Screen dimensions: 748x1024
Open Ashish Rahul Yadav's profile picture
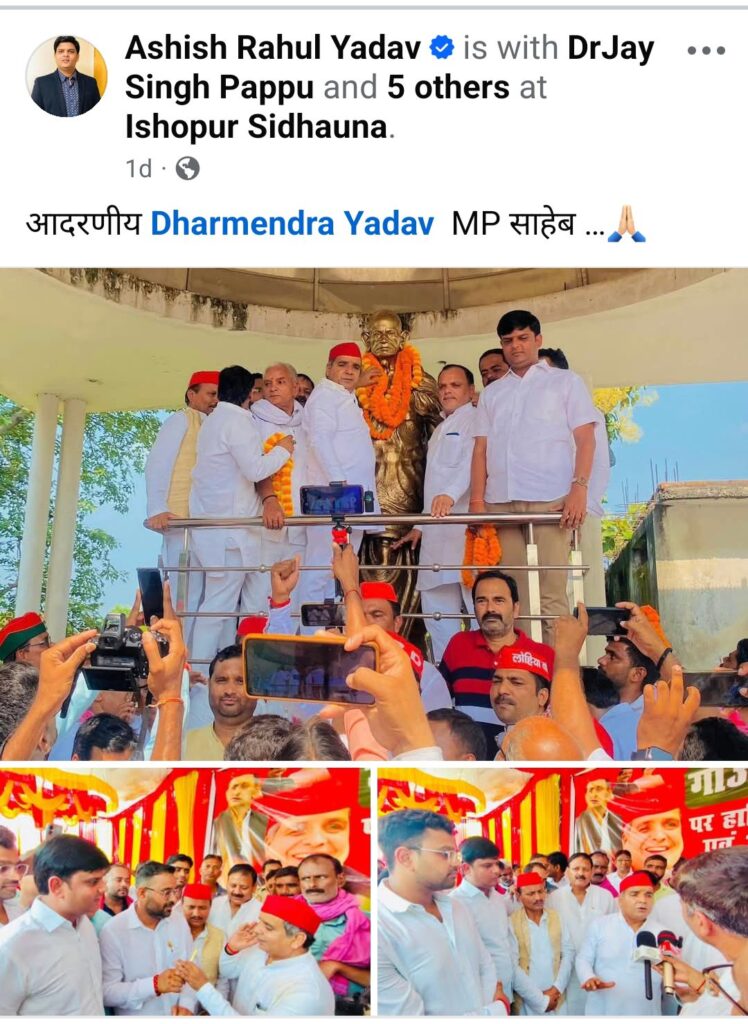[x=66, y=76]
